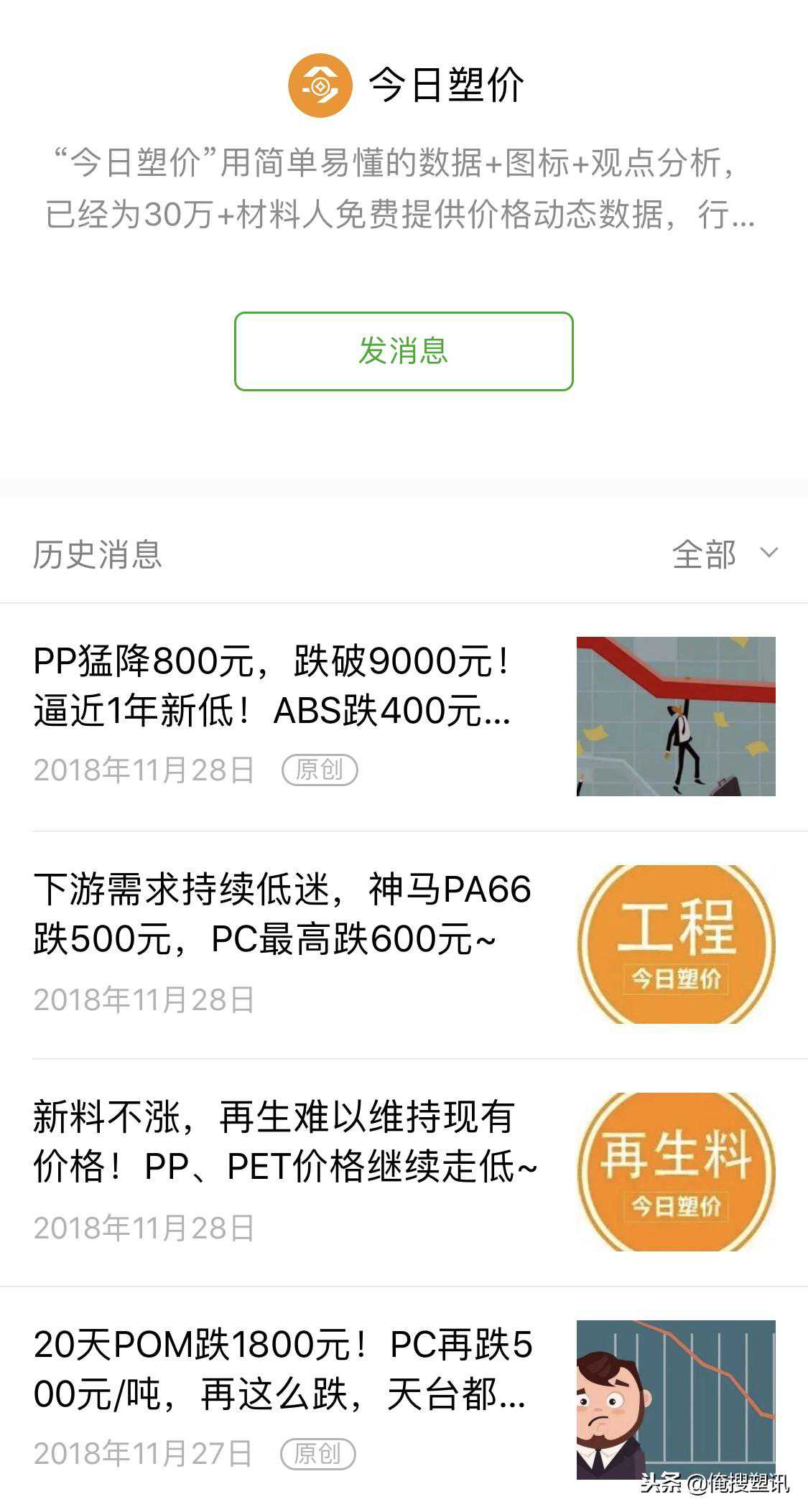Open article 新料不涨，再生难以维持现有价格
Image resolution: width=808 pixels, height=1512 pixels.
284,1142
